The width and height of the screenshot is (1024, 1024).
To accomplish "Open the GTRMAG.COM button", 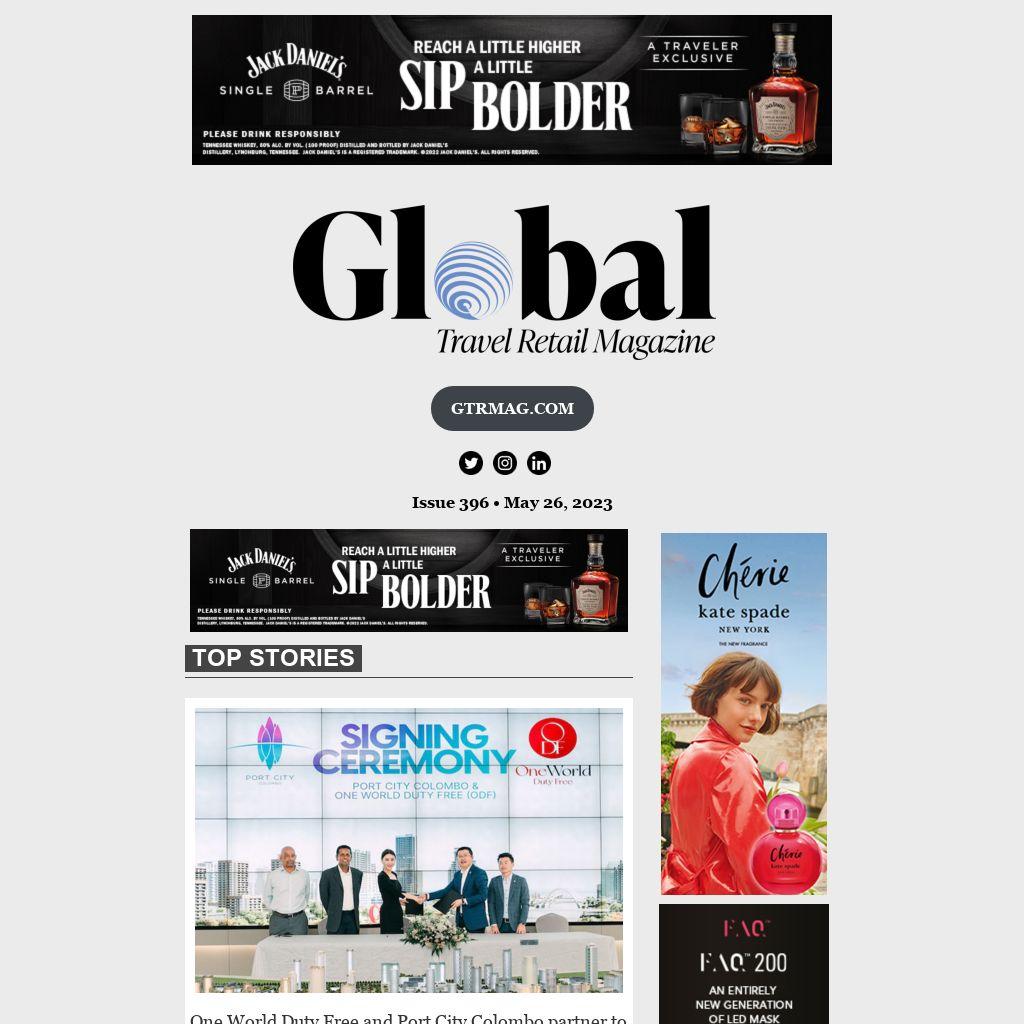I will tap(512, 408).
